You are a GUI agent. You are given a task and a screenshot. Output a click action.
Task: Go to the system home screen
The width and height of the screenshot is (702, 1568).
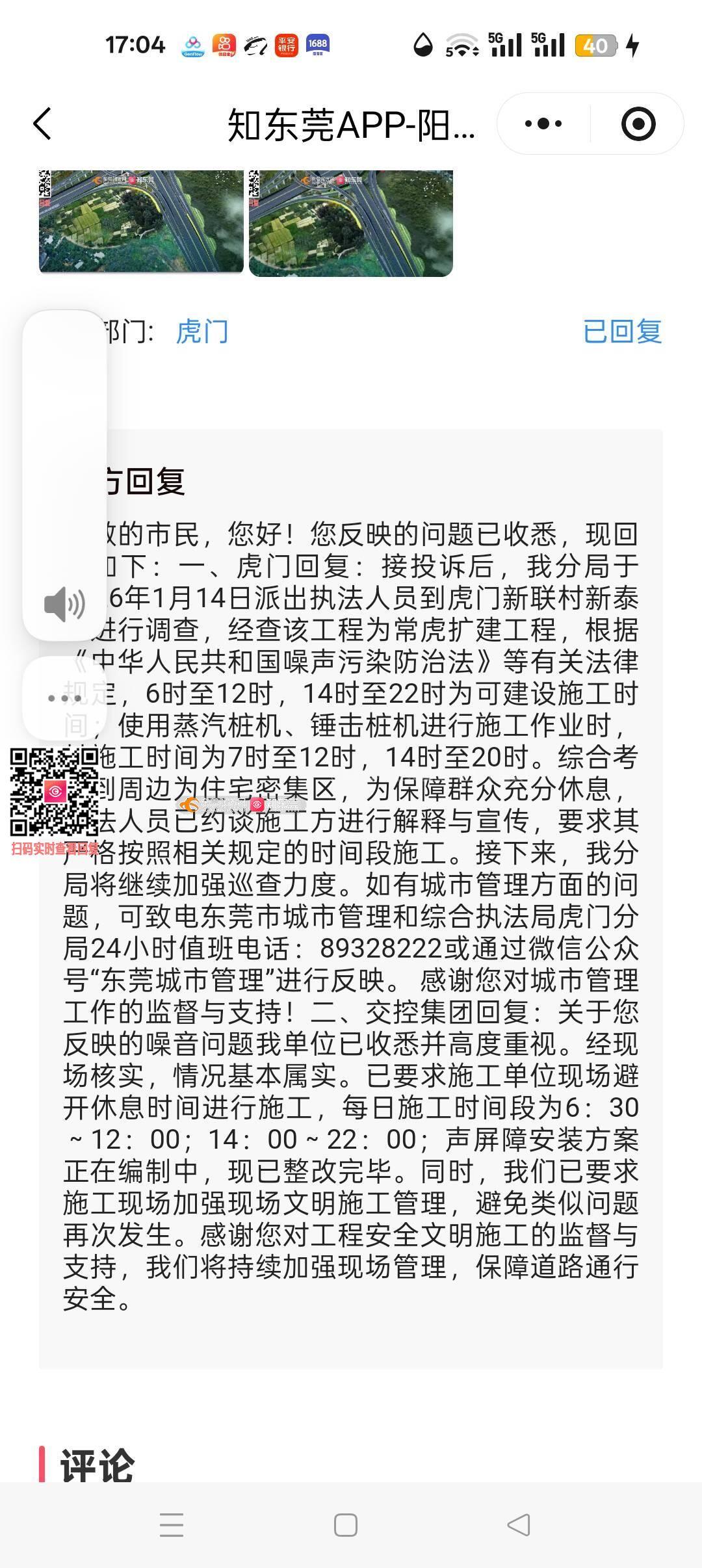[x=345, y=1524]
